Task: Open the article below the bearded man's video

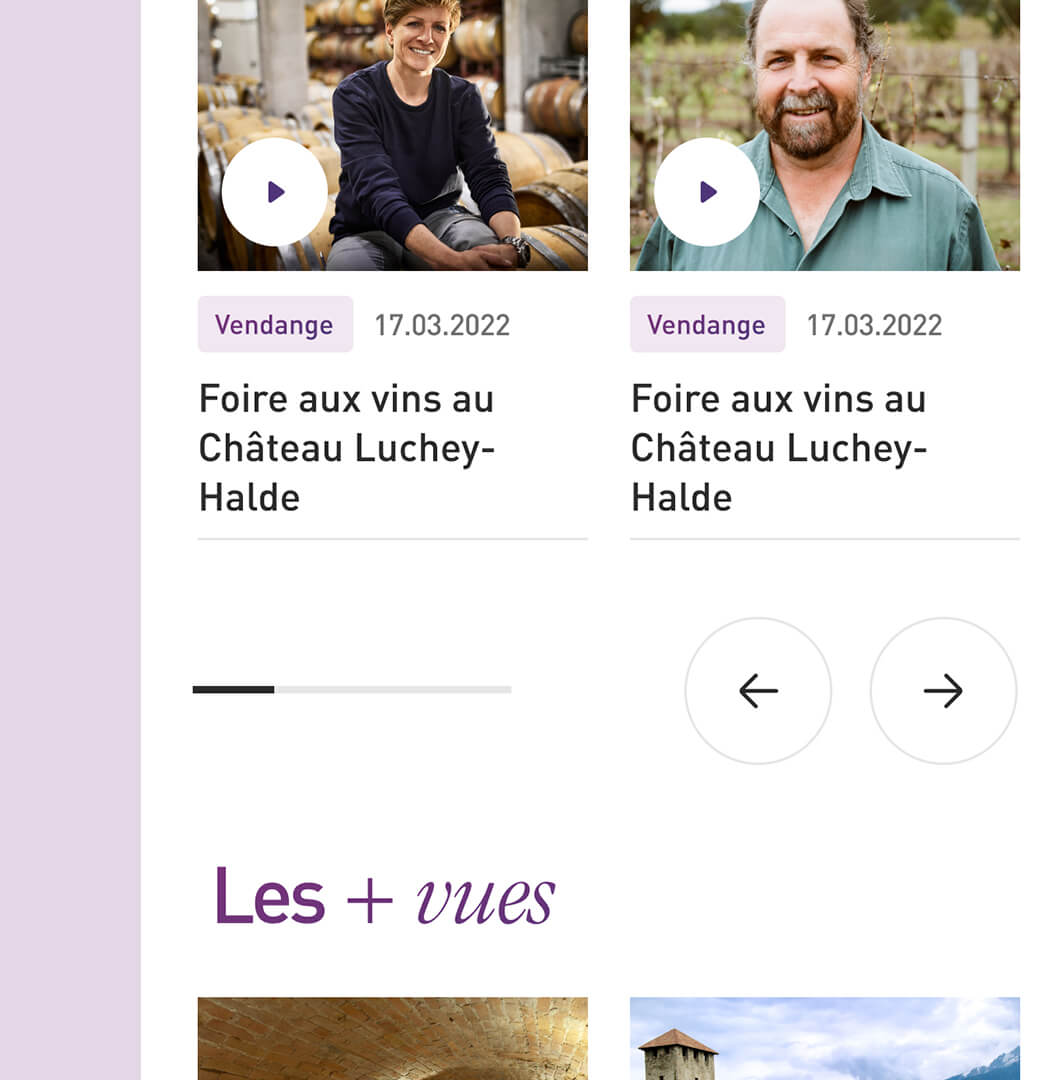Action: (x=779, y=448)
